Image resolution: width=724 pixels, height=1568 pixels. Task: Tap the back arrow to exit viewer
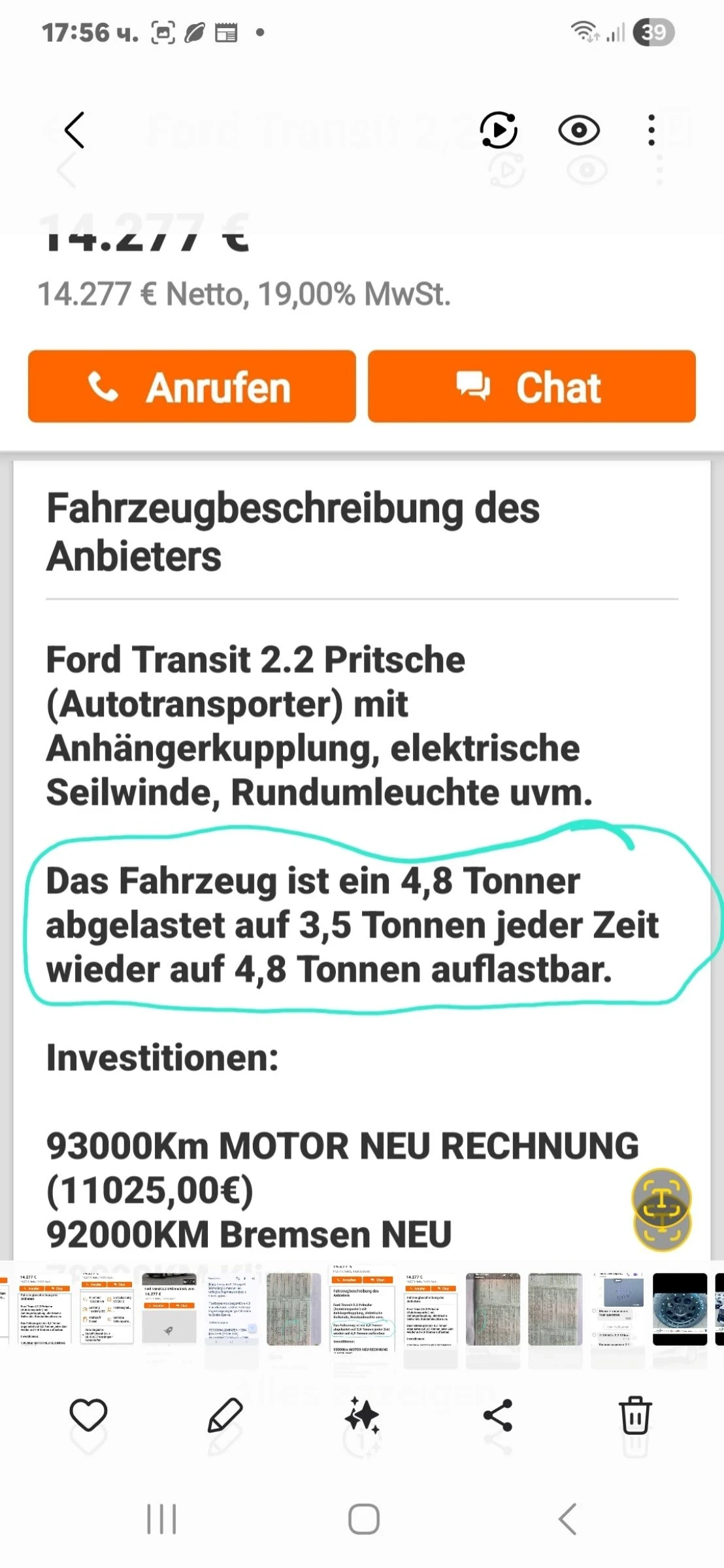(x=74, y=130)
